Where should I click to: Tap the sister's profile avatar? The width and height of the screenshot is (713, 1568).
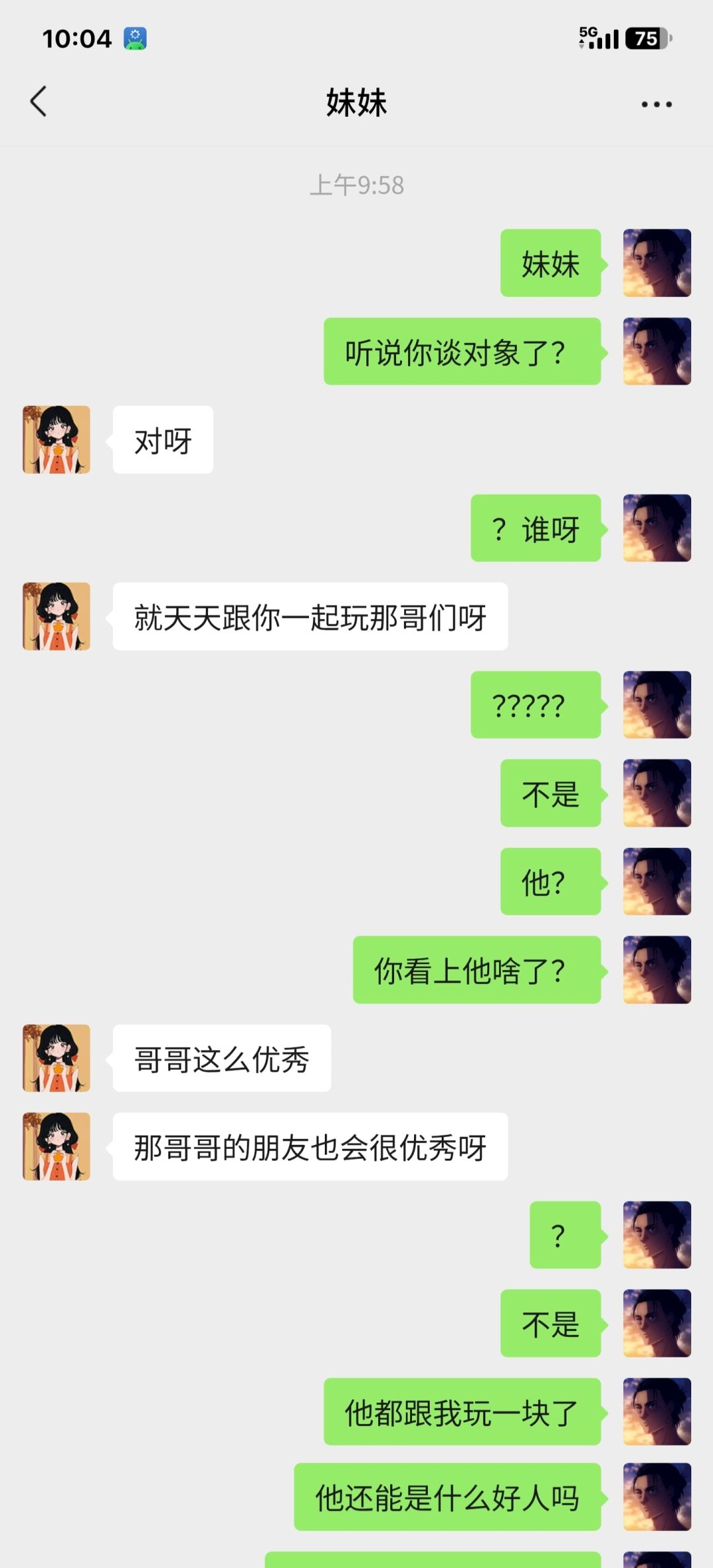coord(55,439)
